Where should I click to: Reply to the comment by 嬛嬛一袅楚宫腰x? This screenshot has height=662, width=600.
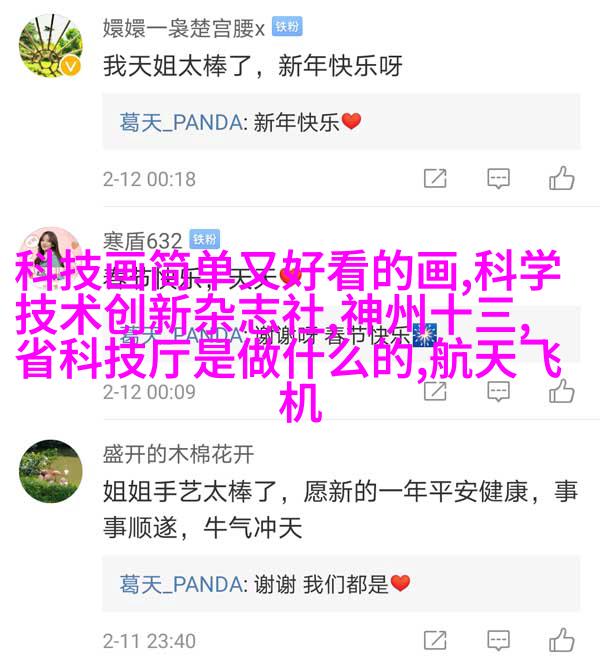click(x=498, y=180)
